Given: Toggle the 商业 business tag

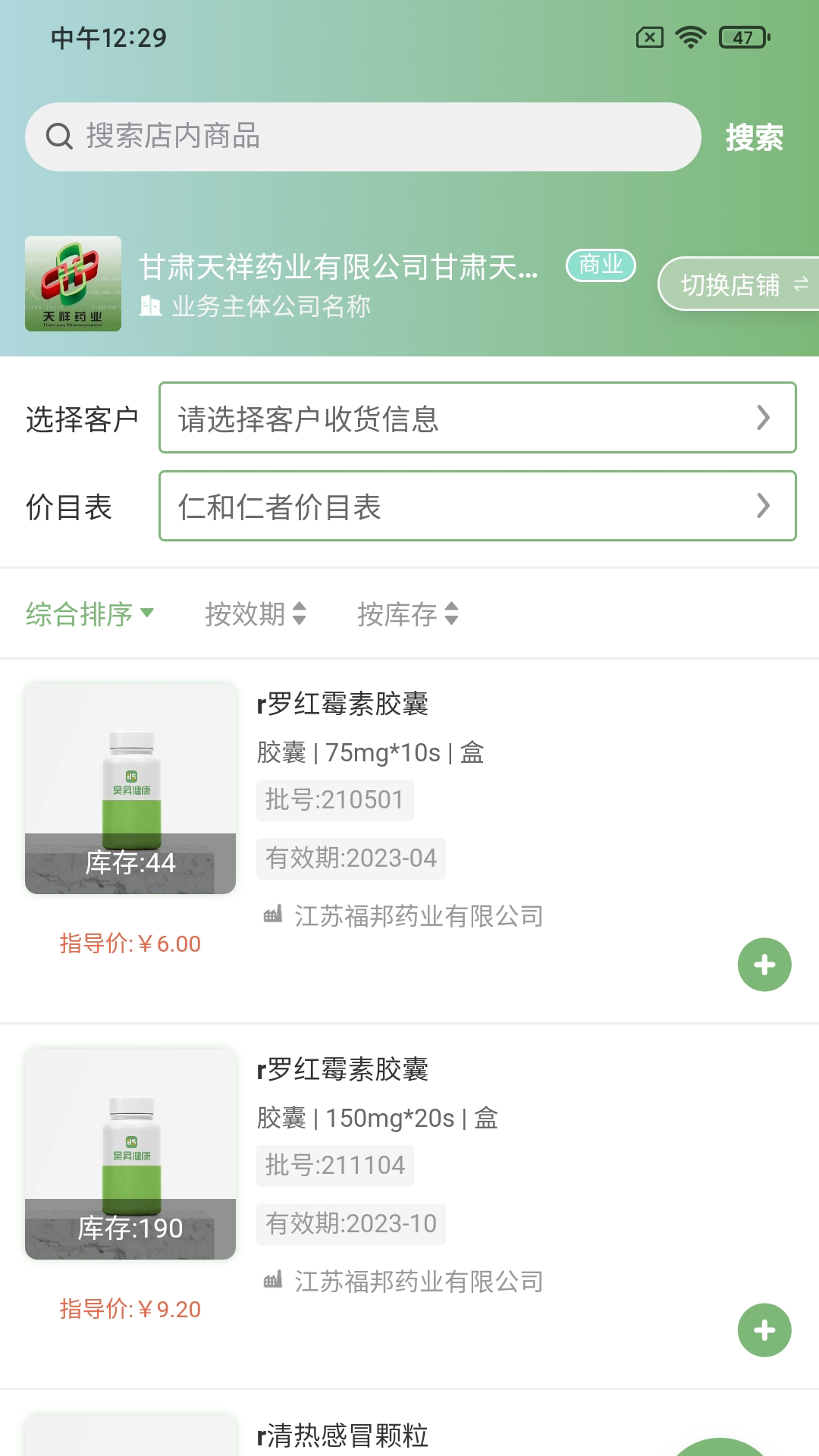Looking at the screenshot, I should [x=601, y=266].
